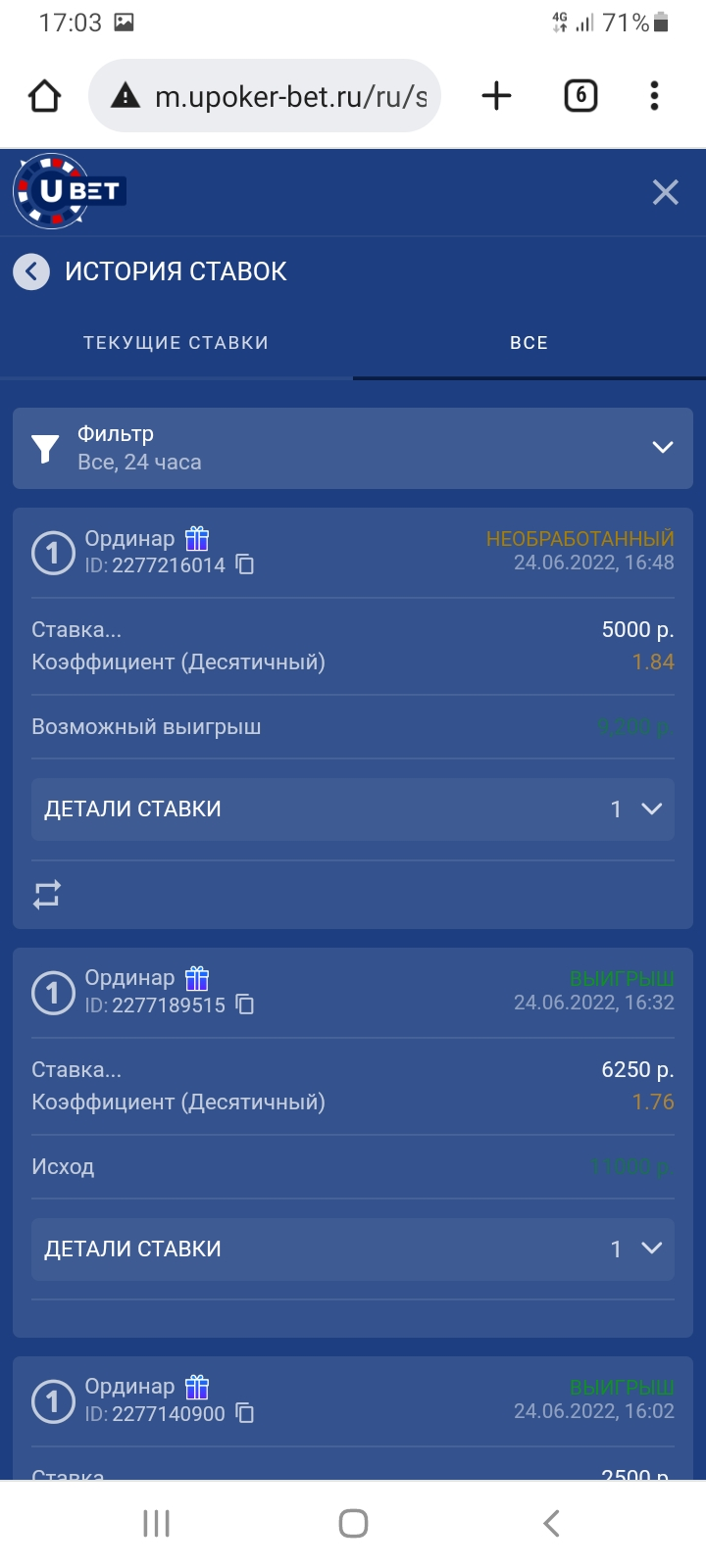Open the browser home page
Image resolution: width=706 pixels, height=1568 pixels.
[45, 96]
